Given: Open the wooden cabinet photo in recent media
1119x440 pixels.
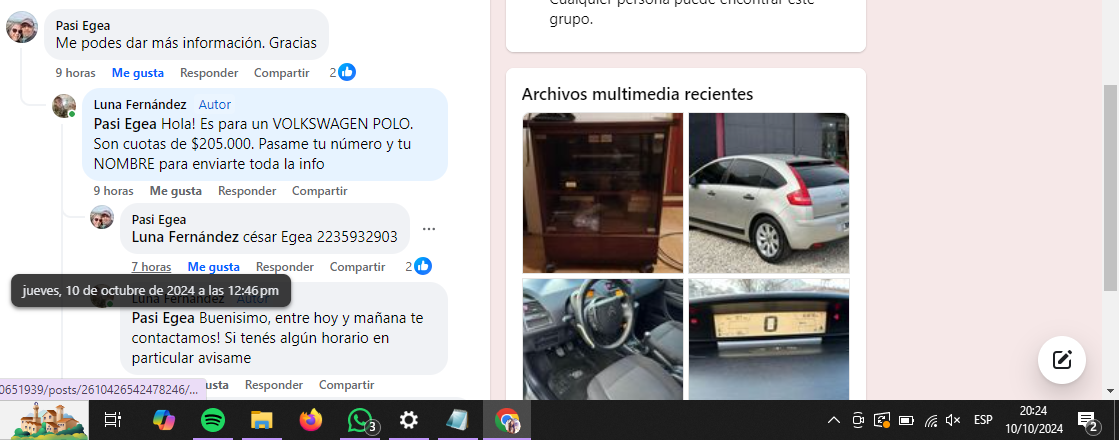Looking at the screenshot, I should (602, 192).
